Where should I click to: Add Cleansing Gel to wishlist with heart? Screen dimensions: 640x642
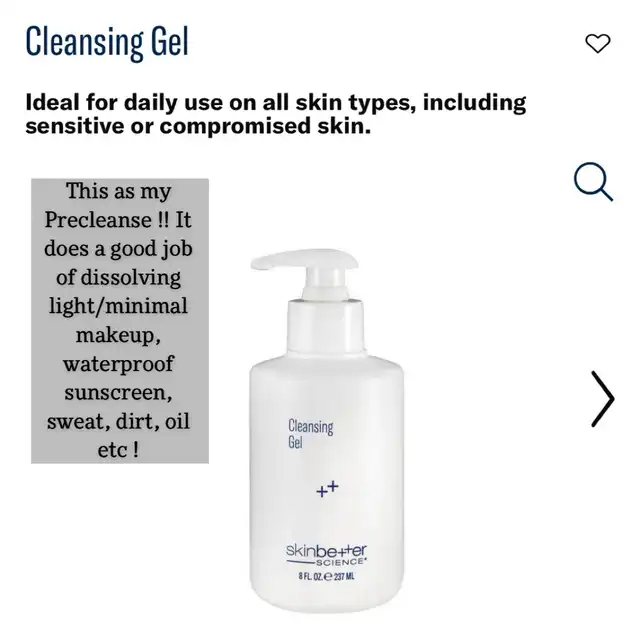(597, 43)
